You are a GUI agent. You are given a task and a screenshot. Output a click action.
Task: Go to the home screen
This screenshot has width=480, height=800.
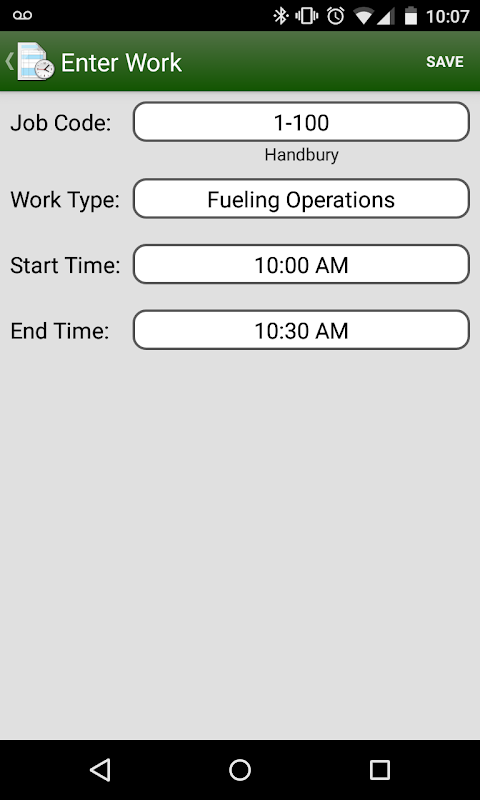pyautogui.click(x=240, y=769)
